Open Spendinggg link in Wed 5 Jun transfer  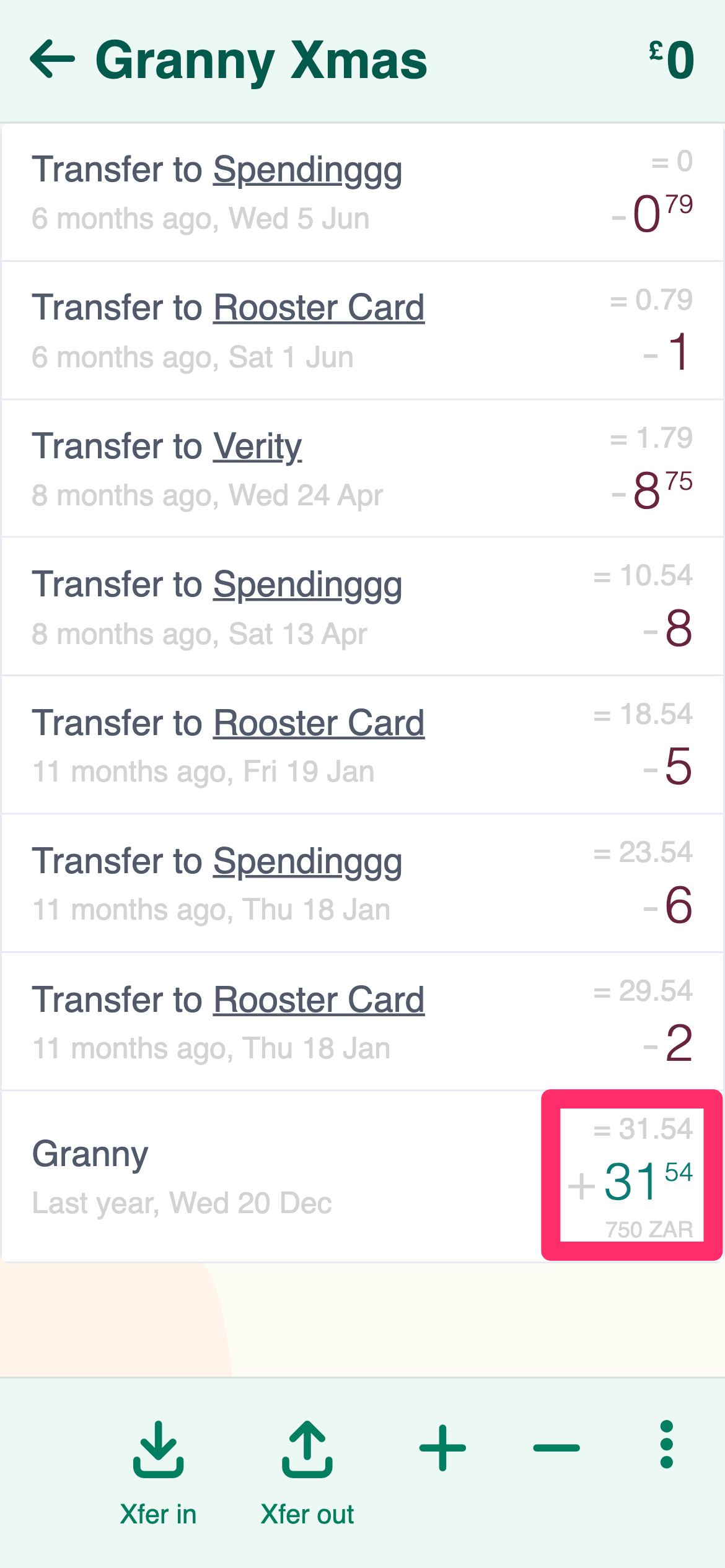pos(308,170)
